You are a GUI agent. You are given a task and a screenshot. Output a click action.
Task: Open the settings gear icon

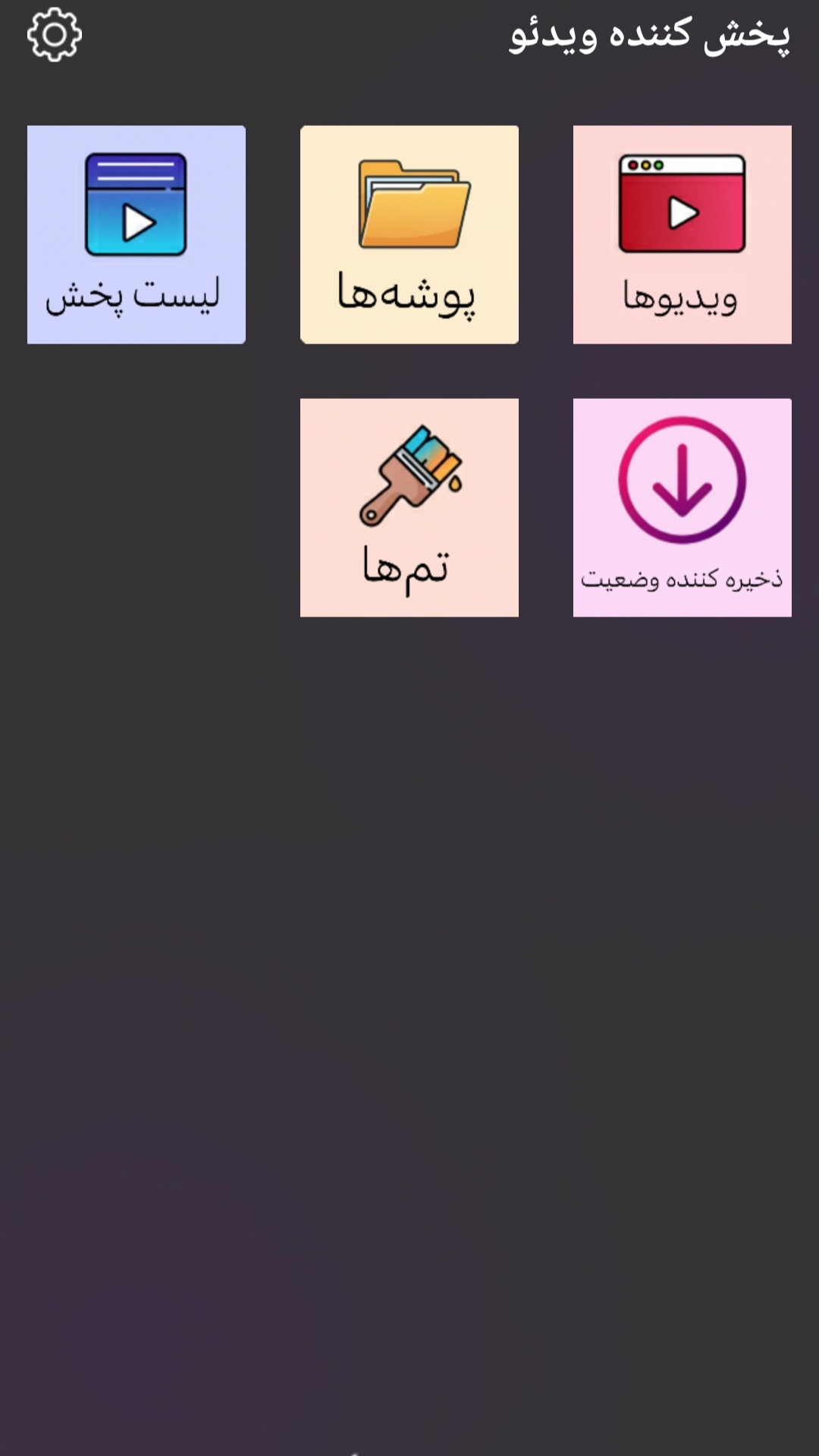(x=55, y=35)
